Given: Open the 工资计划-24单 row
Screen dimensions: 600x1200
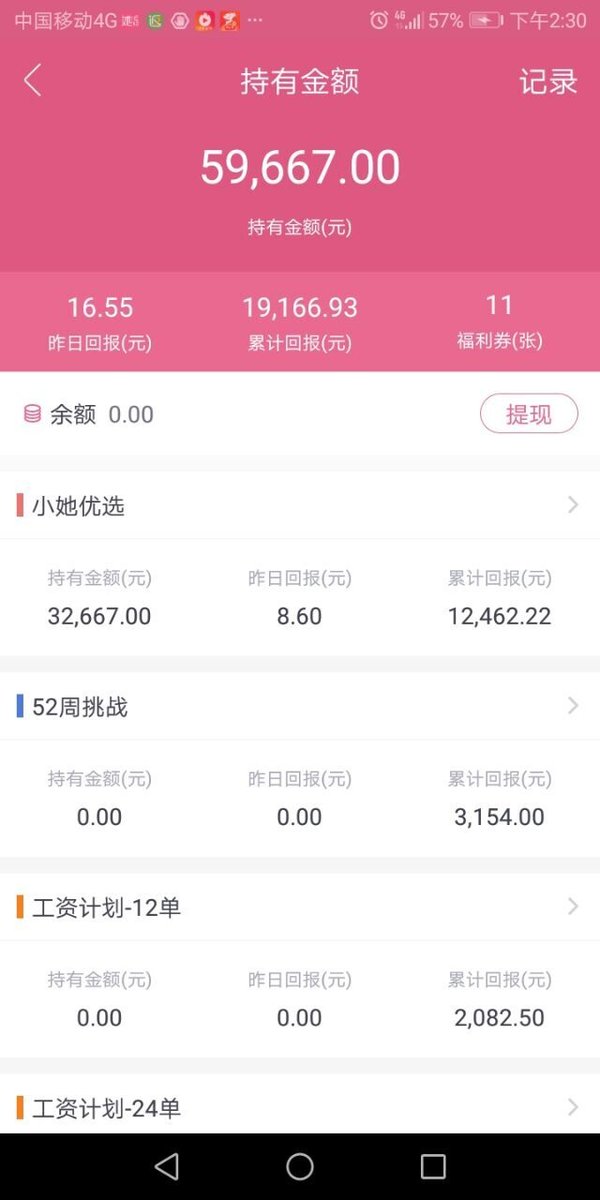Looking at the screenshot, I should click(300, 1106).
